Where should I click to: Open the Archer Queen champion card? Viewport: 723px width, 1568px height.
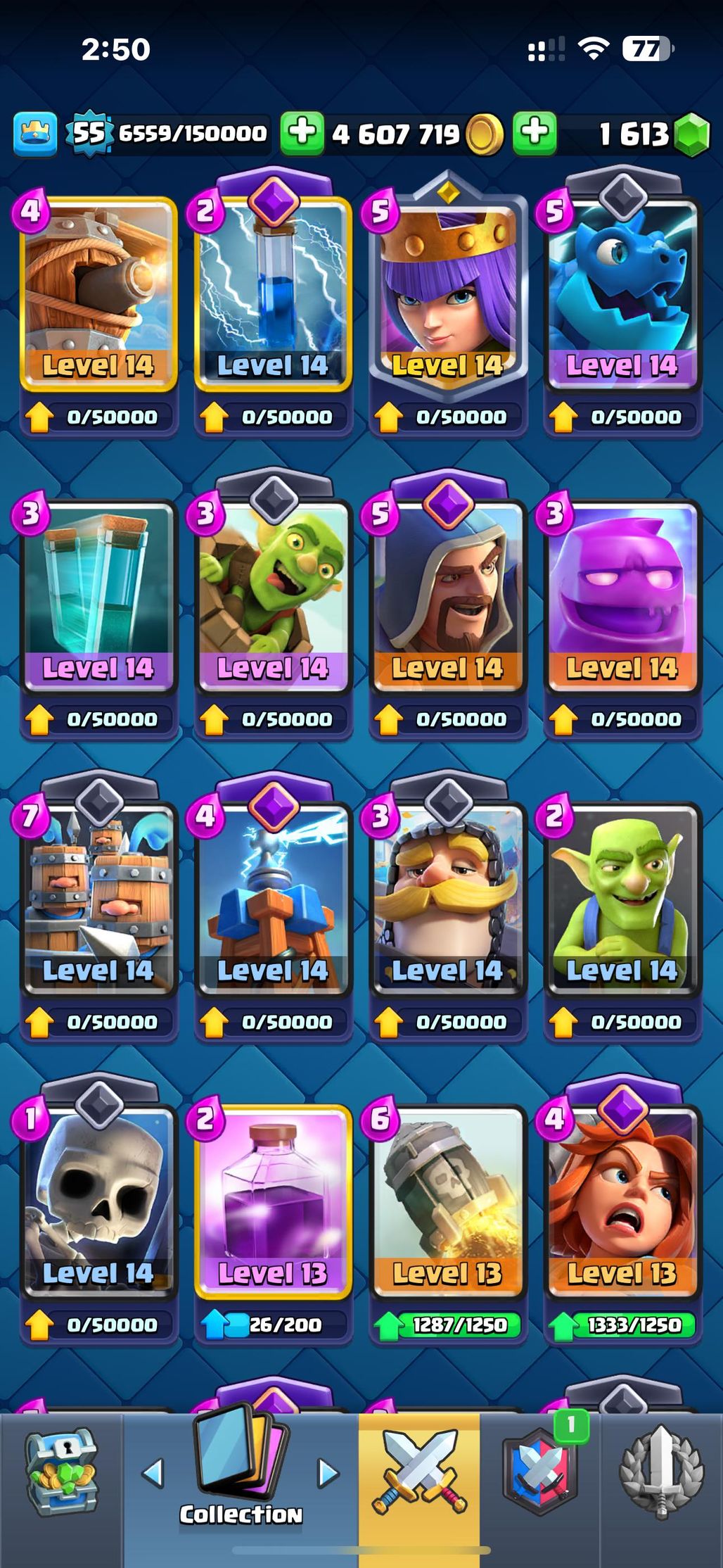[447, 296]
